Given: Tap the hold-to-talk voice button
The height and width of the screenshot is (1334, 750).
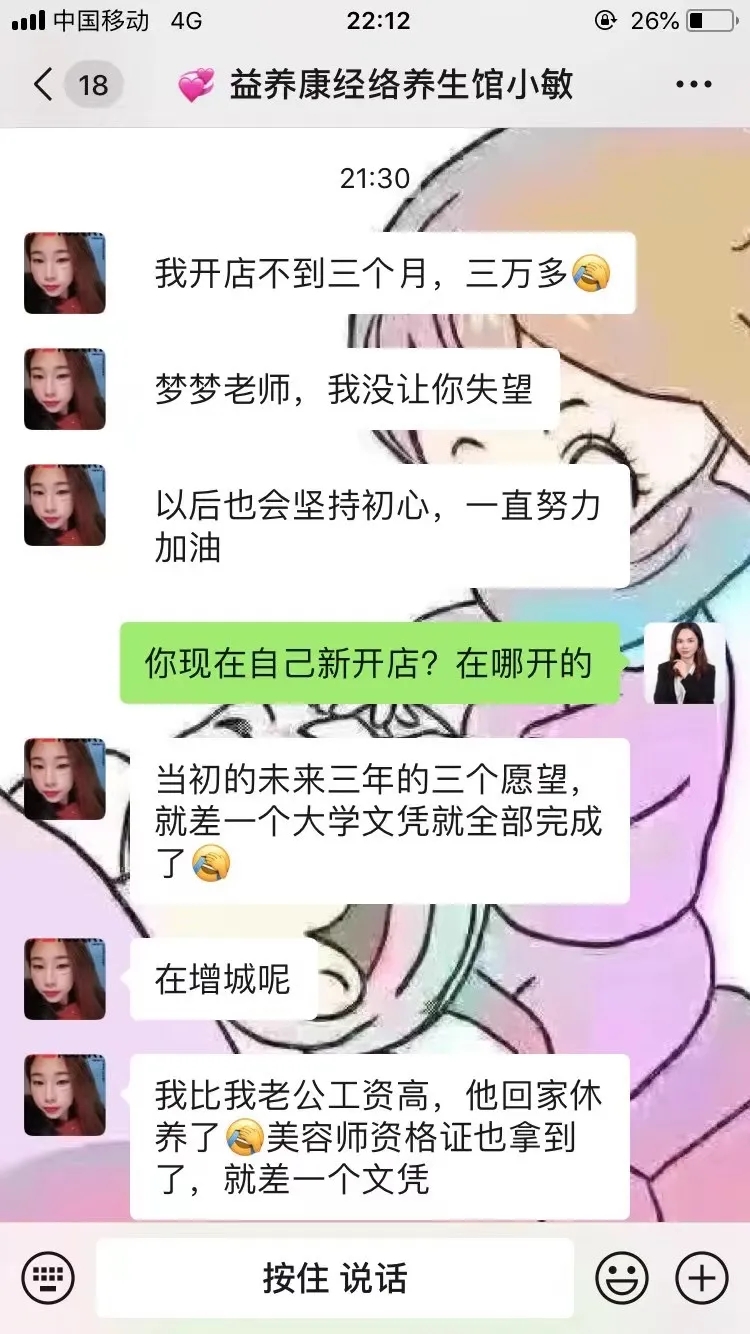Looking at the screenshot, I should click(335, 1278).
